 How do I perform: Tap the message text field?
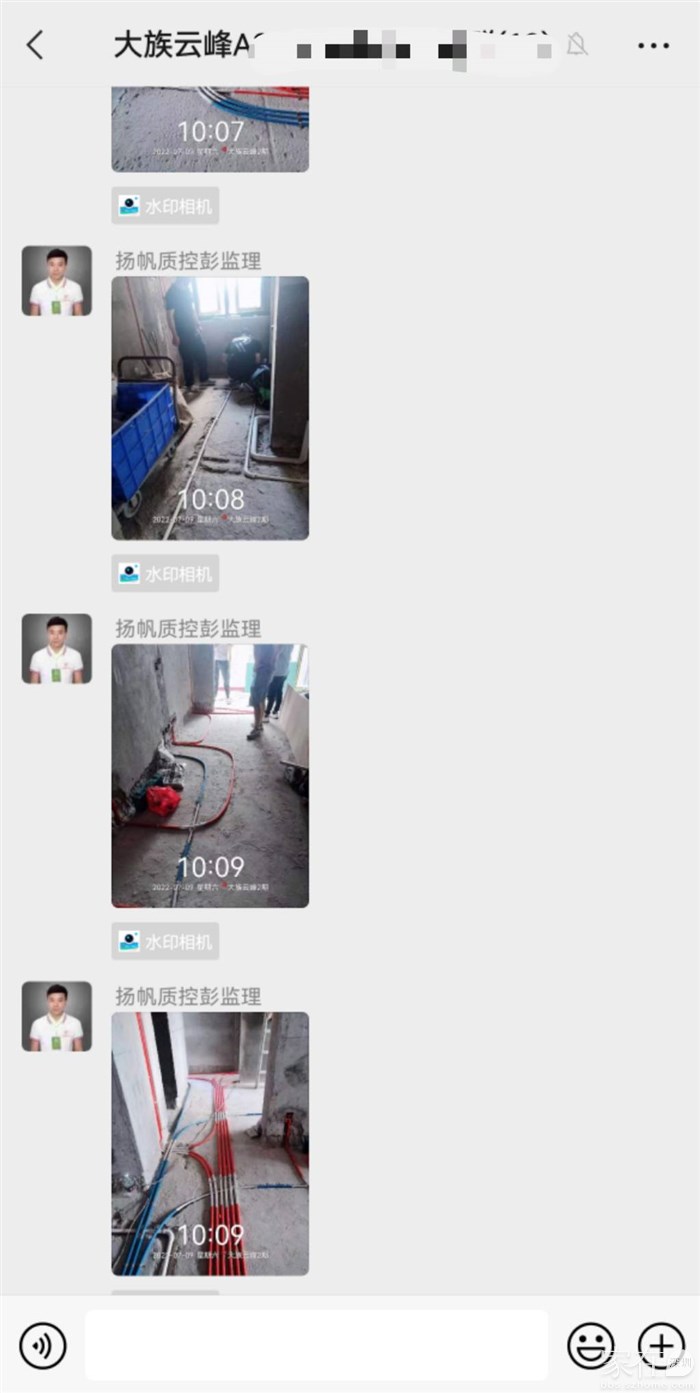(x=316, y=1345)
